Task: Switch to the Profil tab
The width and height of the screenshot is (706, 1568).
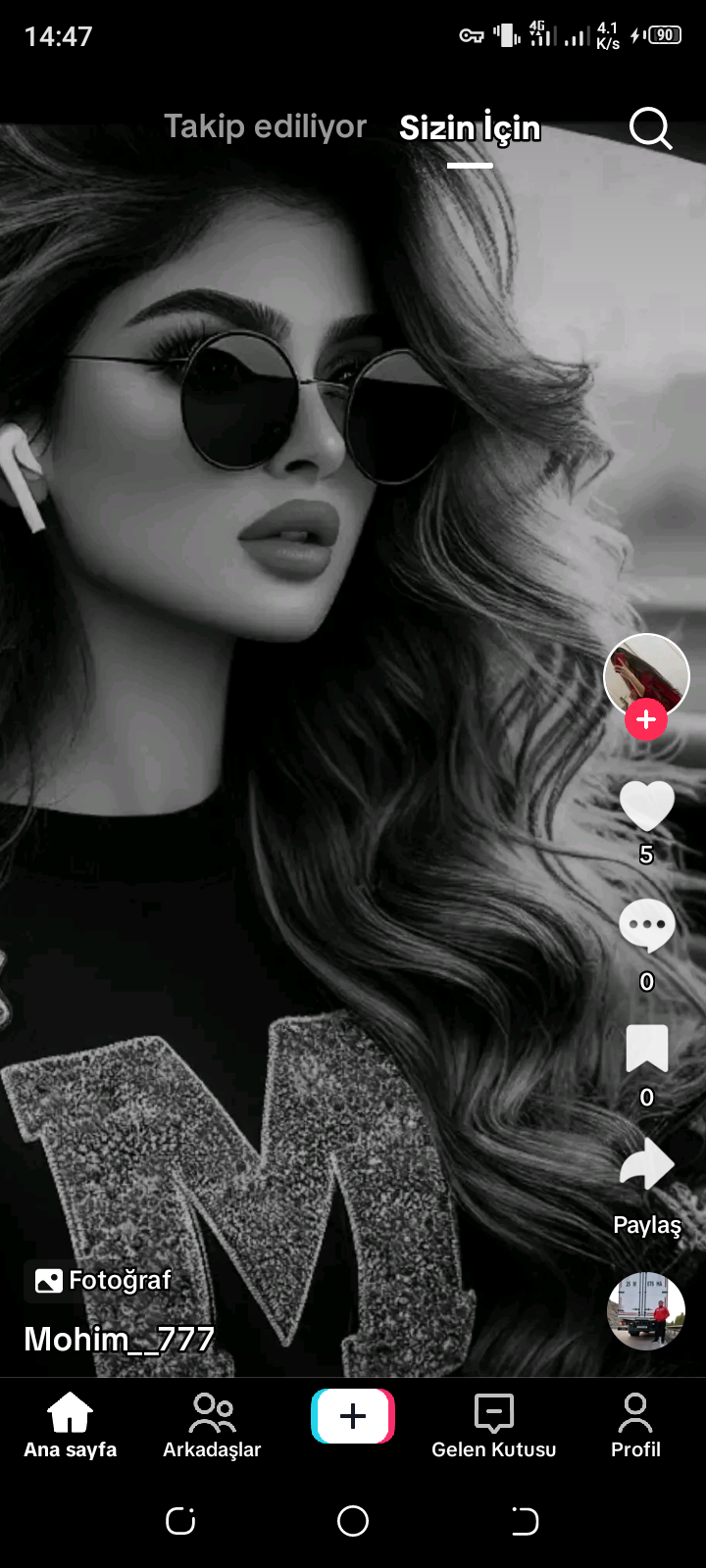Action: point(635,1425)
